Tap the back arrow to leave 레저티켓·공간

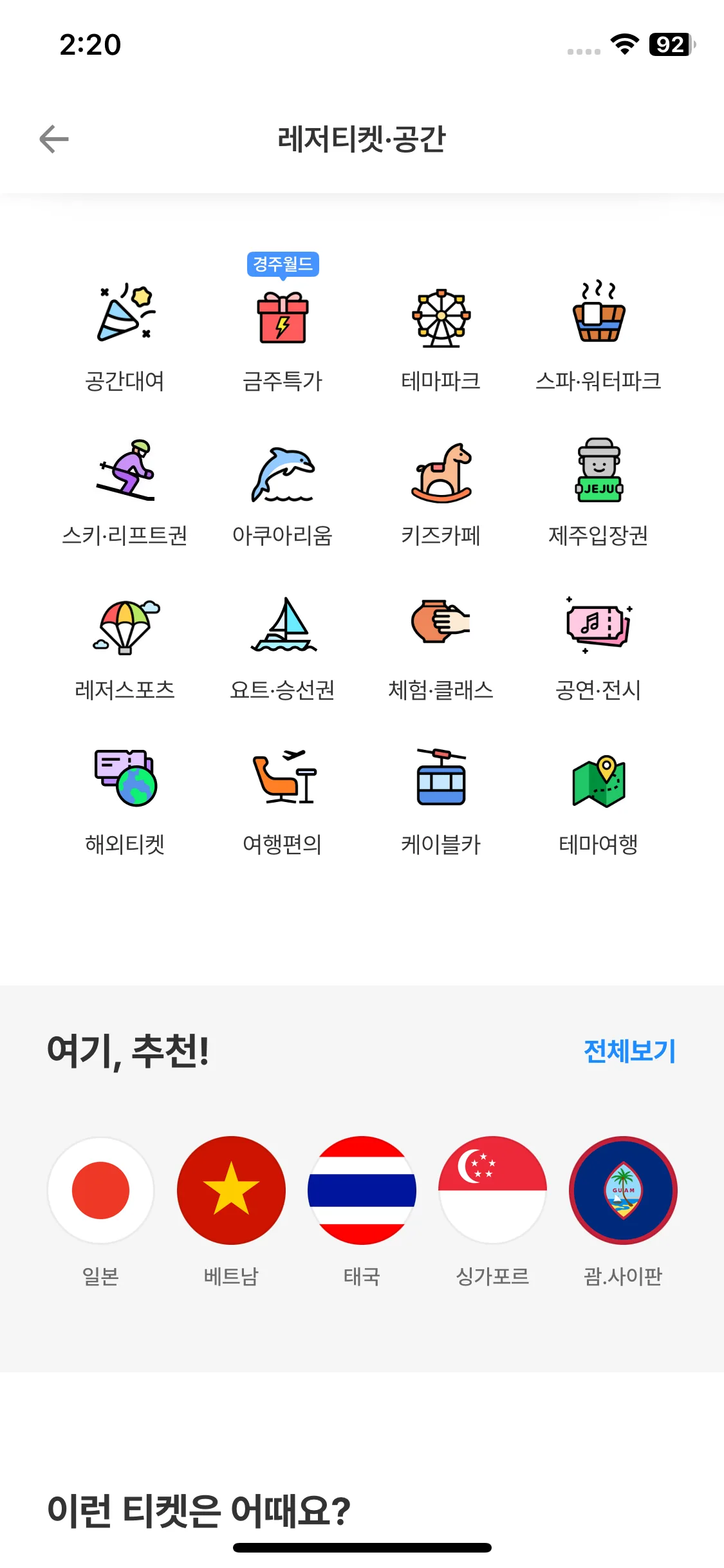click(53, 138)
